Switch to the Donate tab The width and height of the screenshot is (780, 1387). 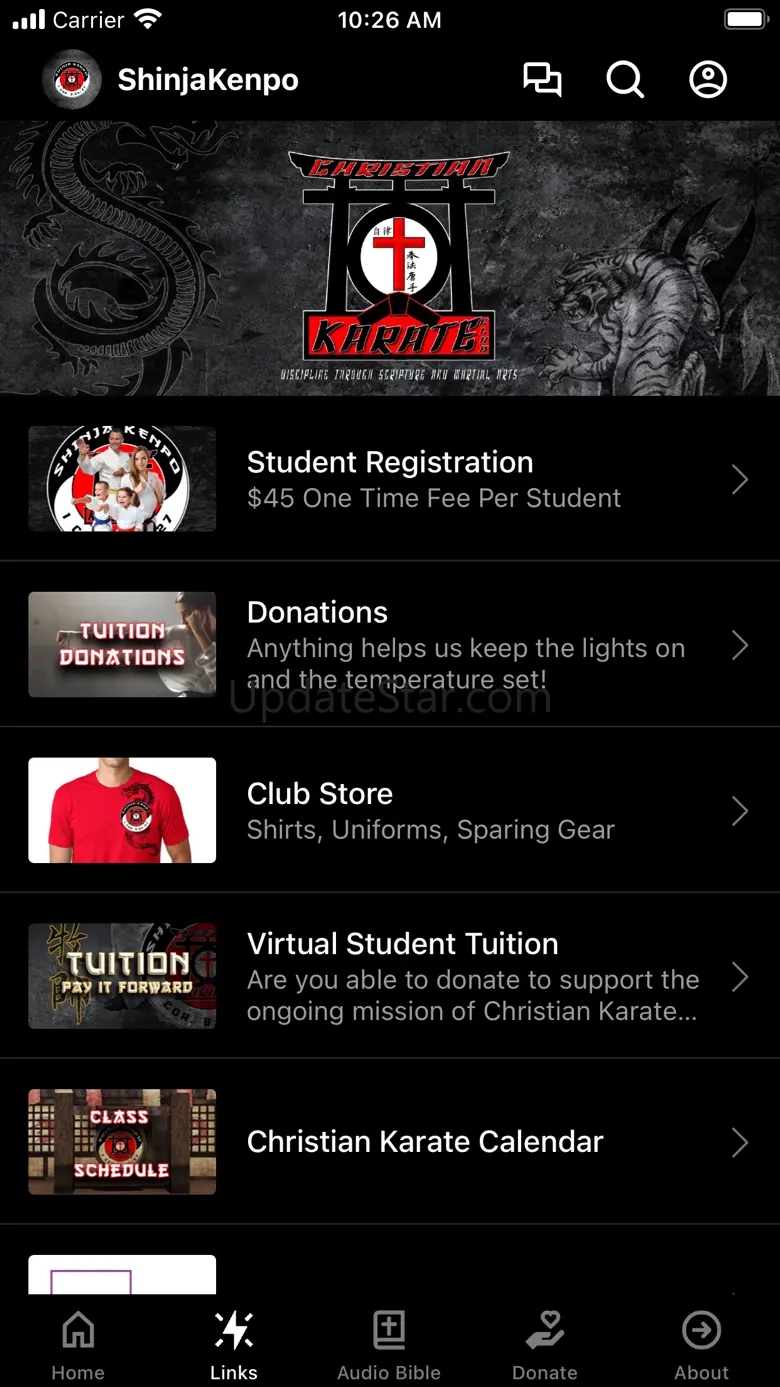coord(545,1344)
